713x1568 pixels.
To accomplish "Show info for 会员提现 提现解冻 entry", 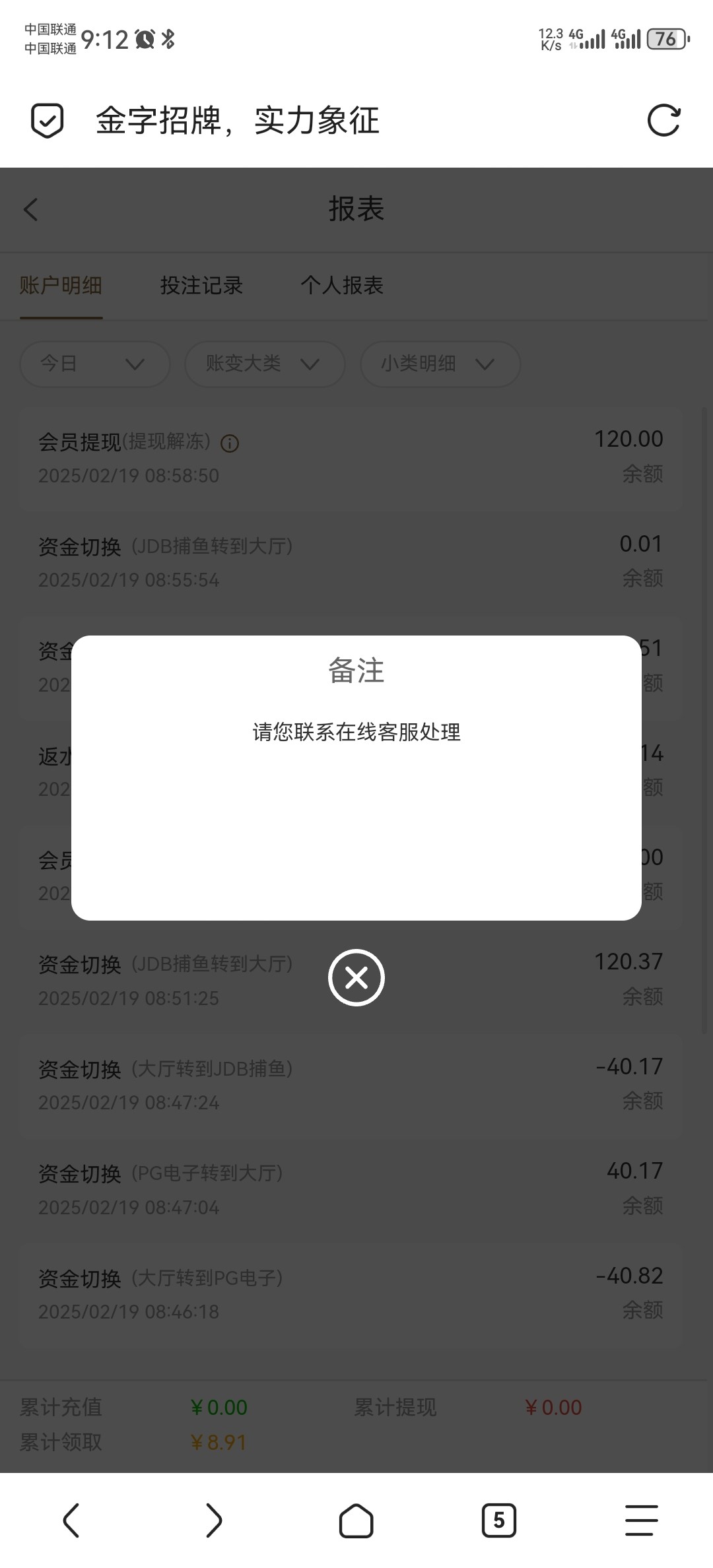I will [230, 443].
